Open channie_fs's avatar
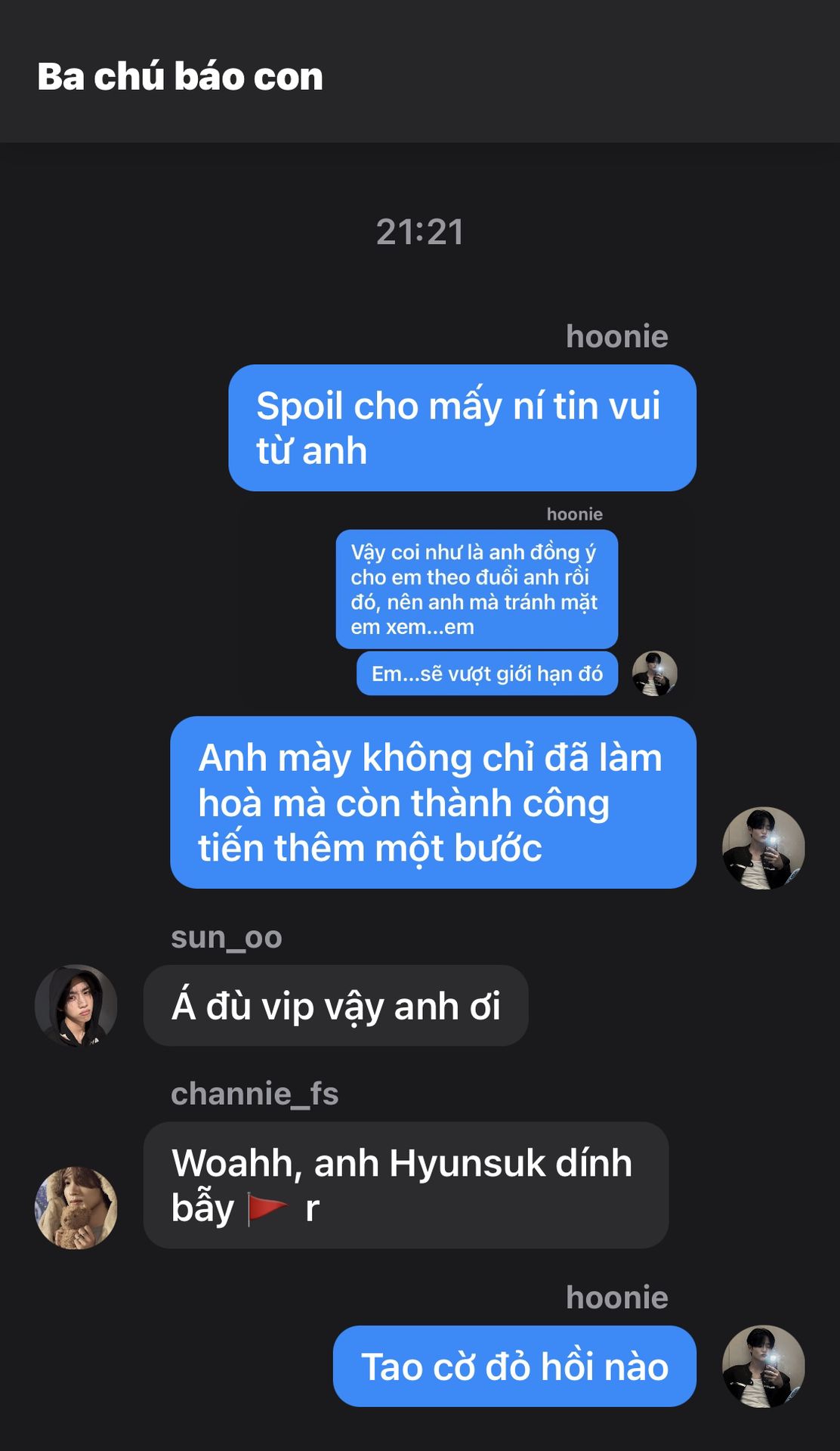Viewport: 840px width, 1451px height. pyautogui.click(x=76, y=1207)
